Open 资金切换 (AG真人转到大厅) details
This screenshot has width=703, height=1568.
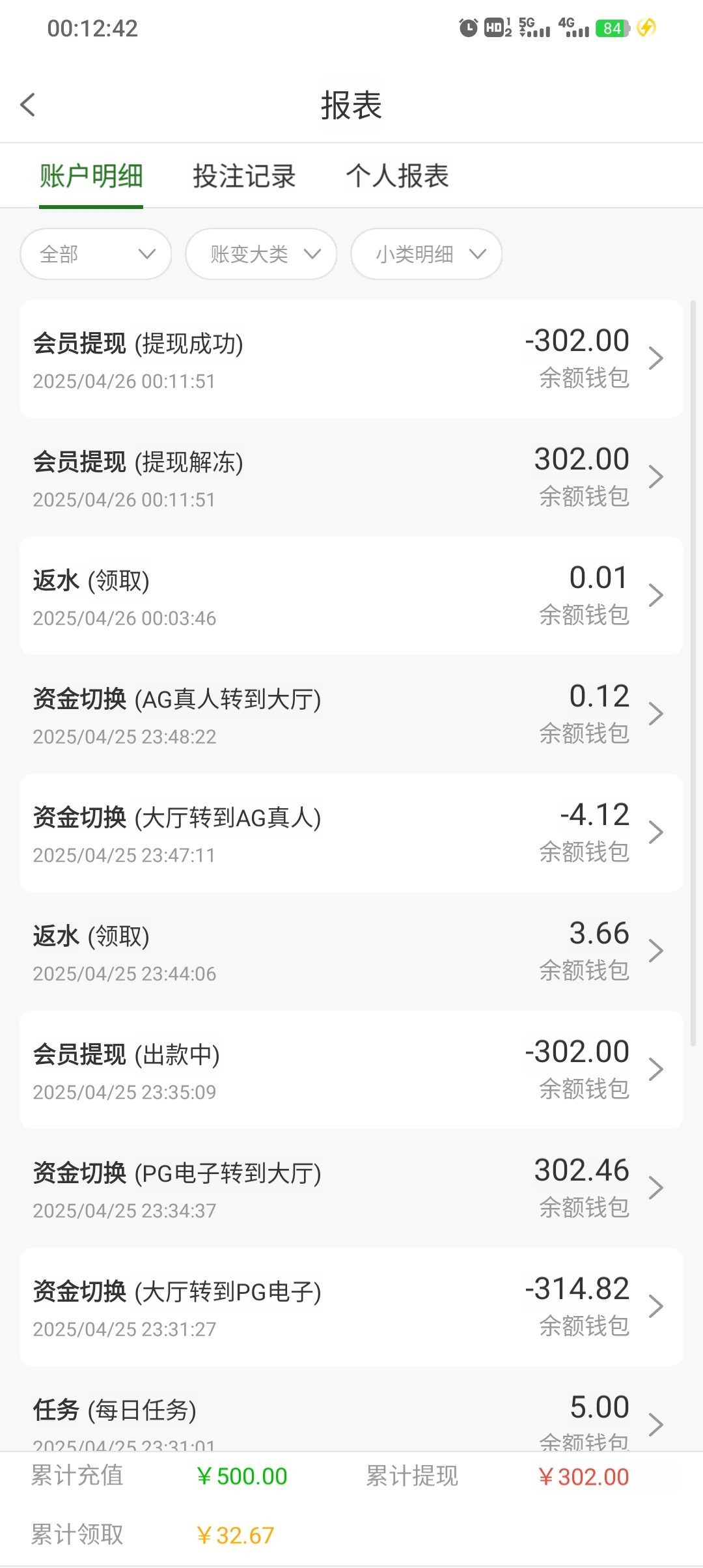click(351, 714)
